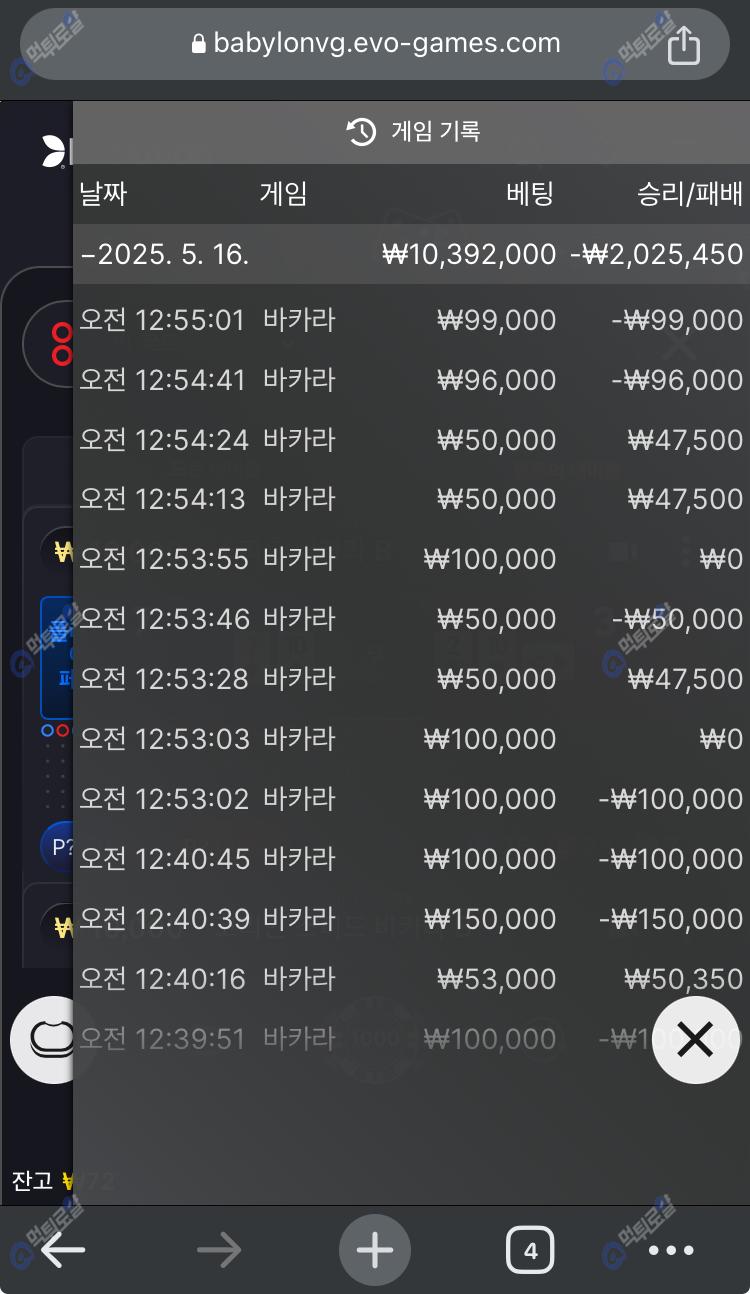The width and height of the screenshot is (750, 1294).
Task: Tap the babylonvg.evo-games.com address bar
Action: tap(375, 44)
